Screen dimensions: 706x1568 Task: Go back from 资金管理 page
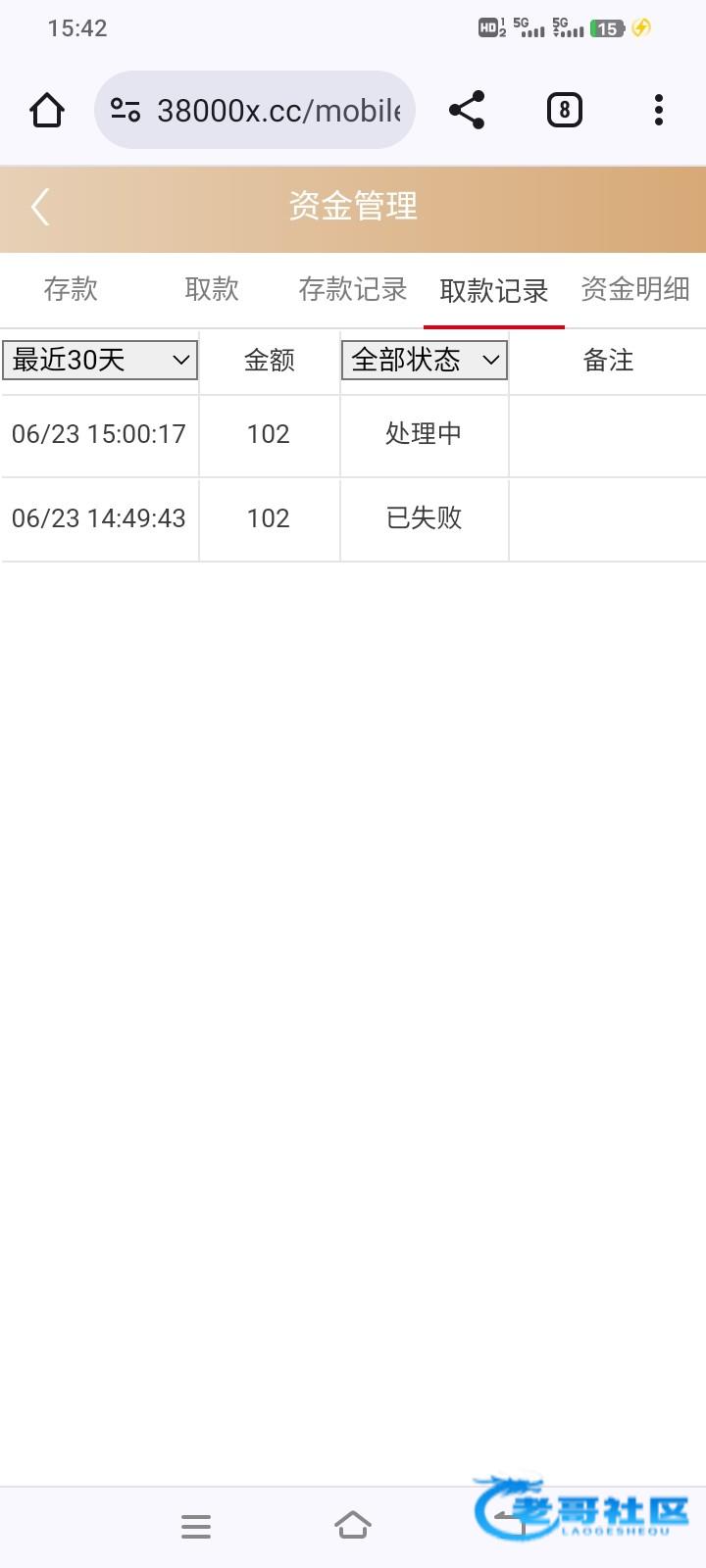coord(40,207)
